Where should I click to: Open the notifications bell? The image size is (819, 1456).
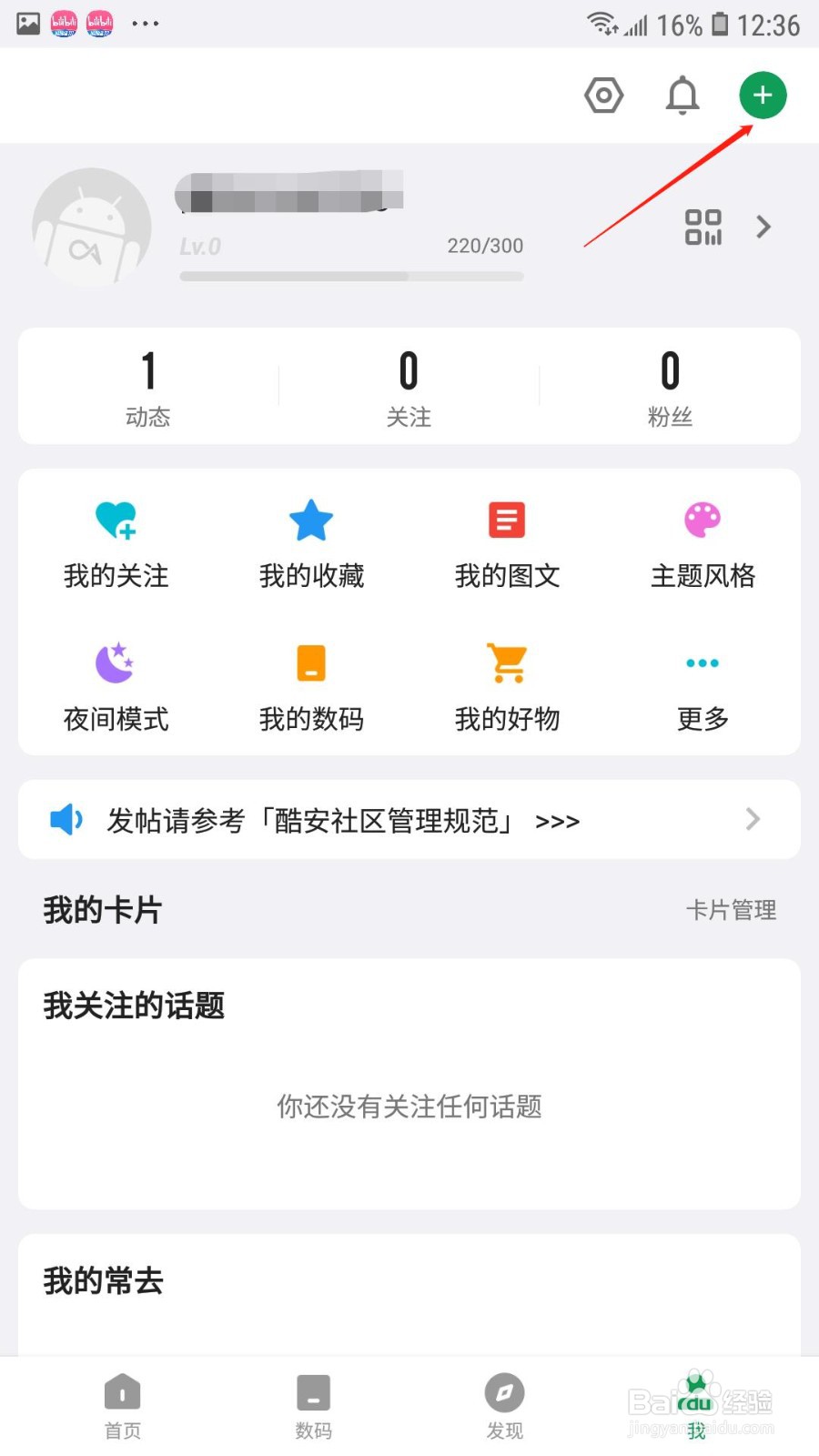pyautogui.click(x=682, y=95)
